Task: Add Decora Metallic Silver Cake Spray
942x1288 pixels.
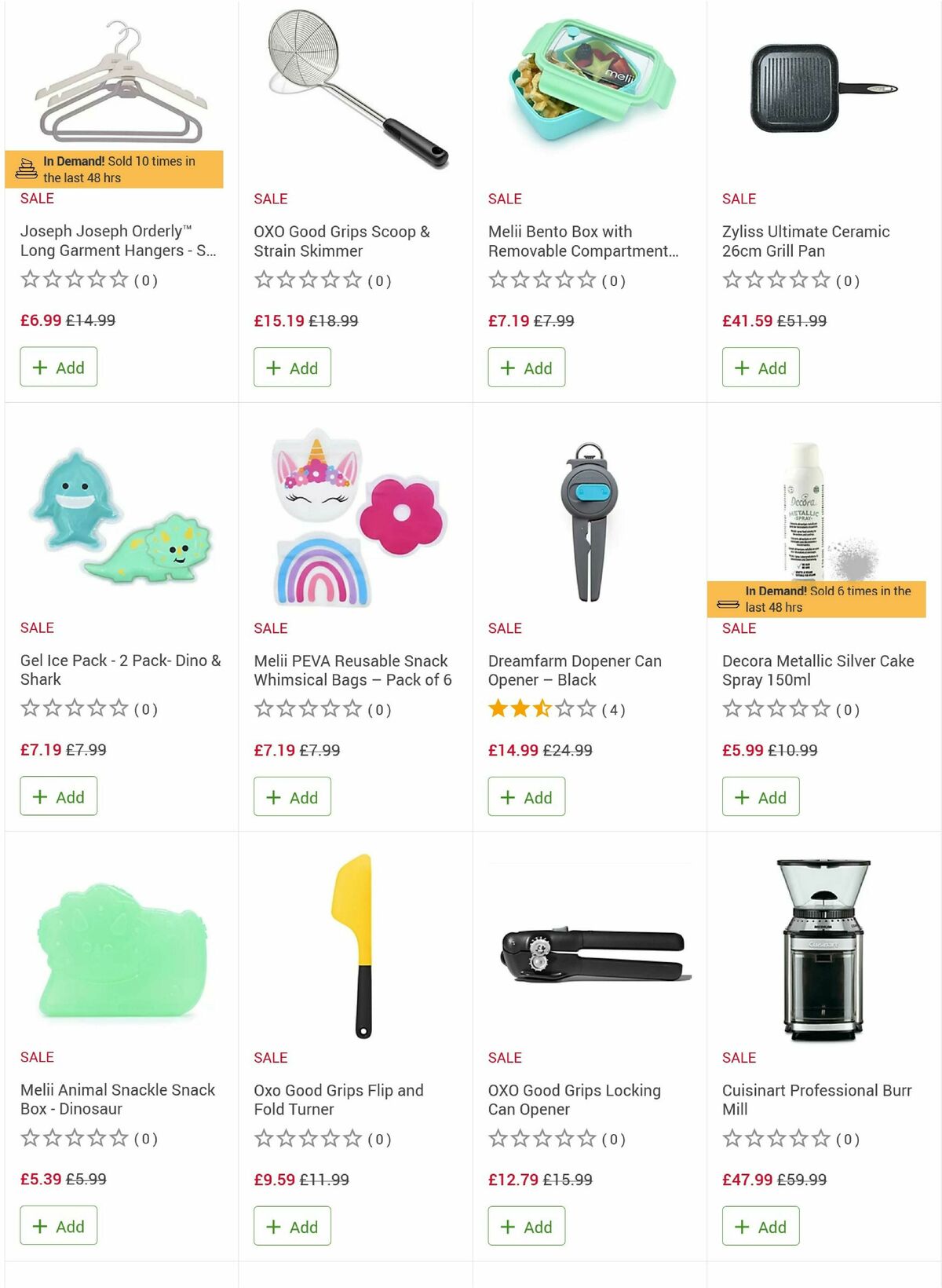Action: (760, 797)
